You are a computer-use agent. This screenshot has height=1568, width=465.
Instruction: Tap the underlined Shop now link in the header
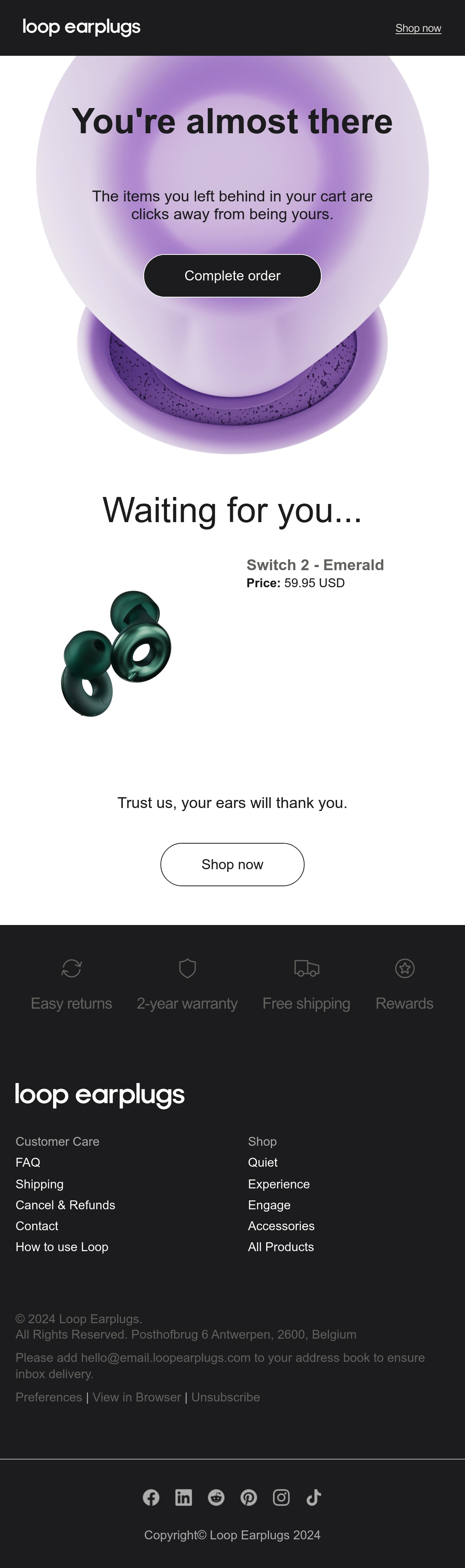(x=418, y=29)
